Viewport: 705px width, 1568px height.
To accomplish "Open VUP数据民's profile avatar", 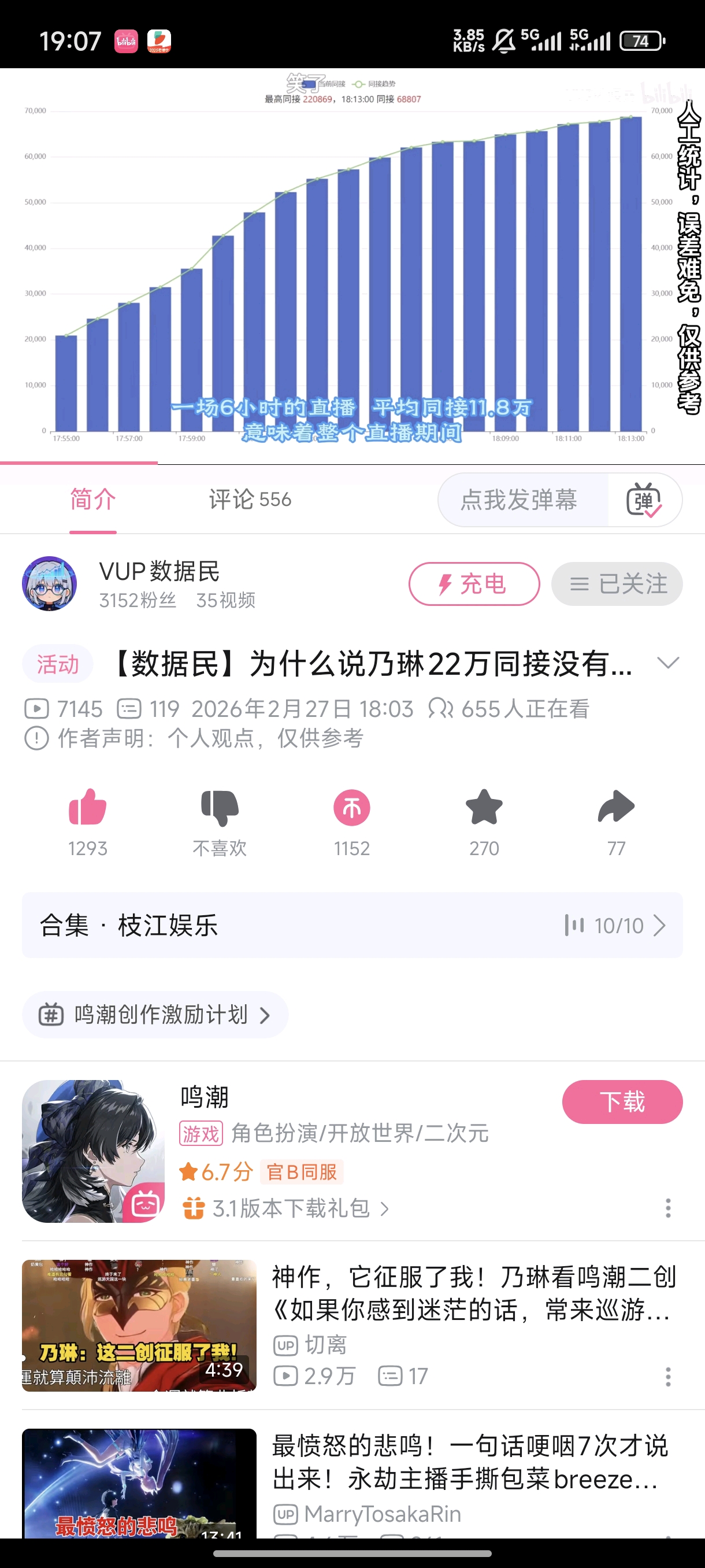I will pos(49,583).
